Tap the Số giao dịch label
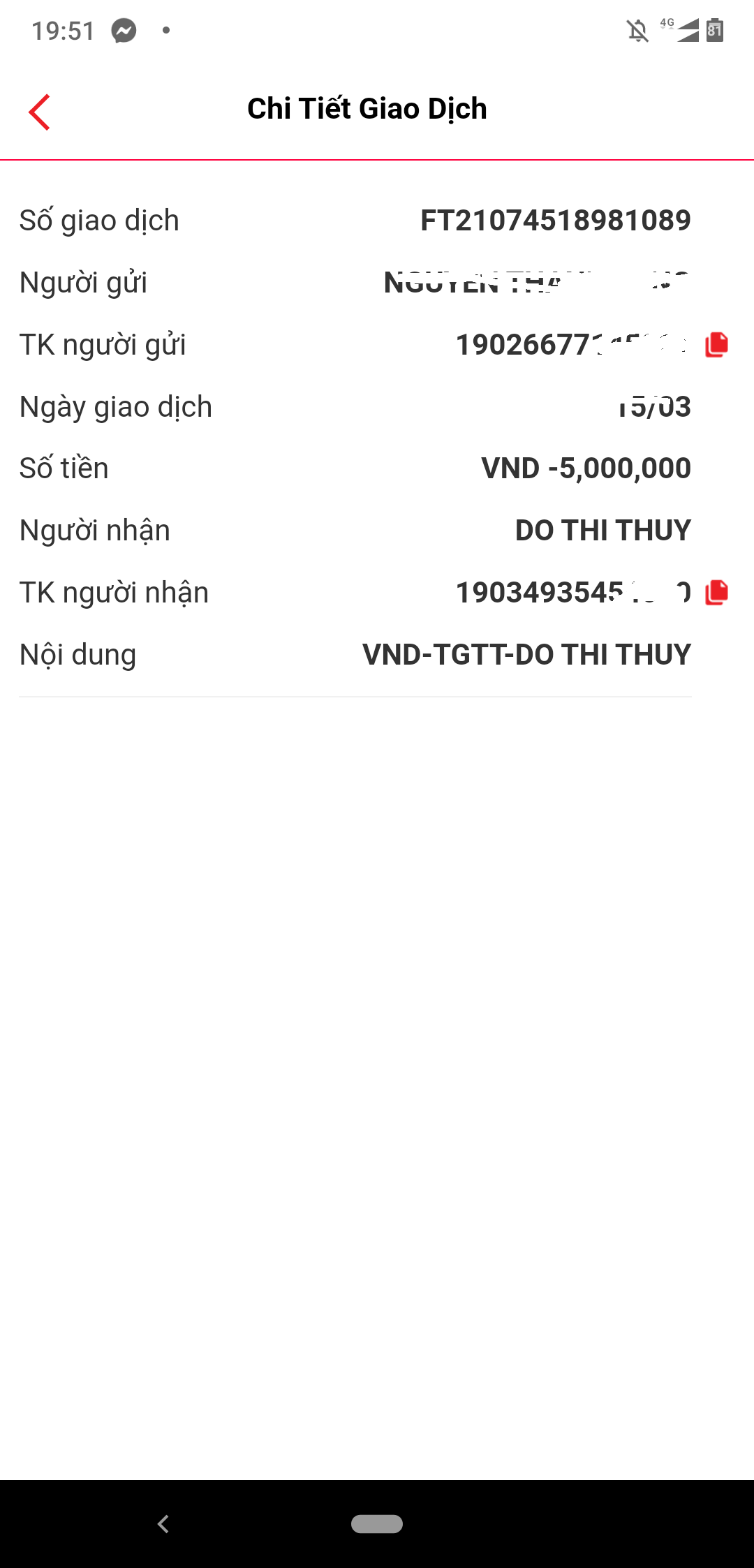 (98, 219)
